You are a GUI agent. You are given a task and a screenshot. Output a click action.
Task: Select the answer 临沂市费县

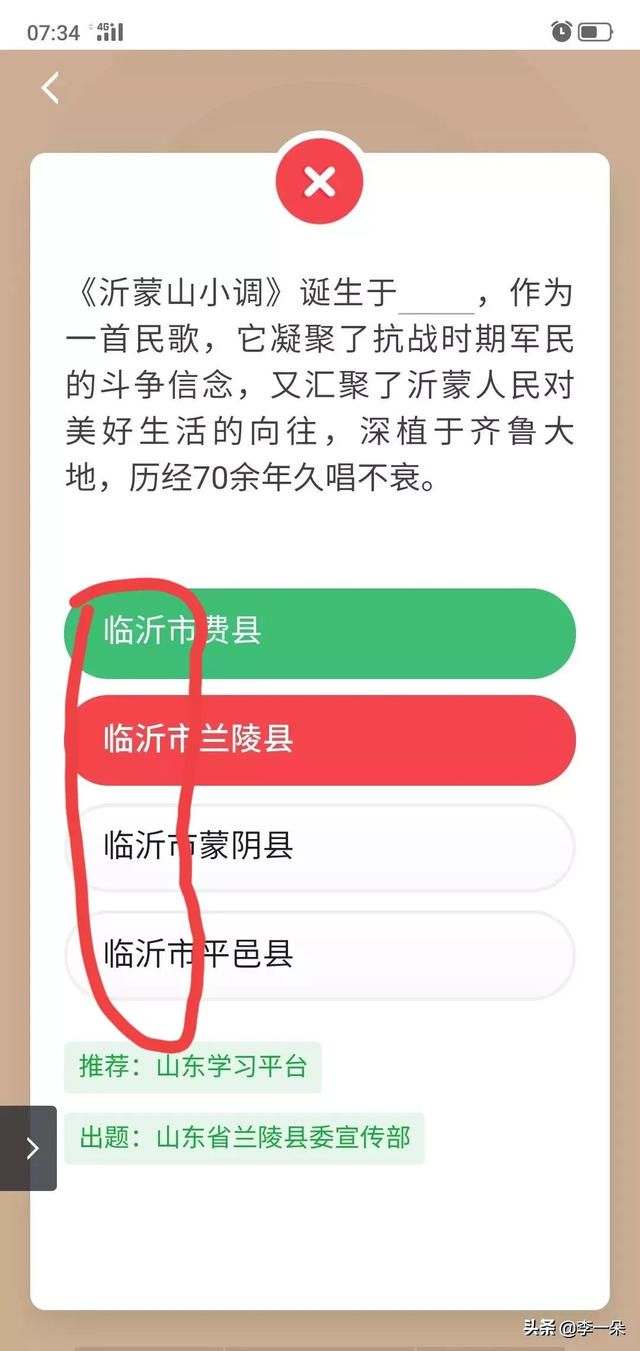point(320,633)
